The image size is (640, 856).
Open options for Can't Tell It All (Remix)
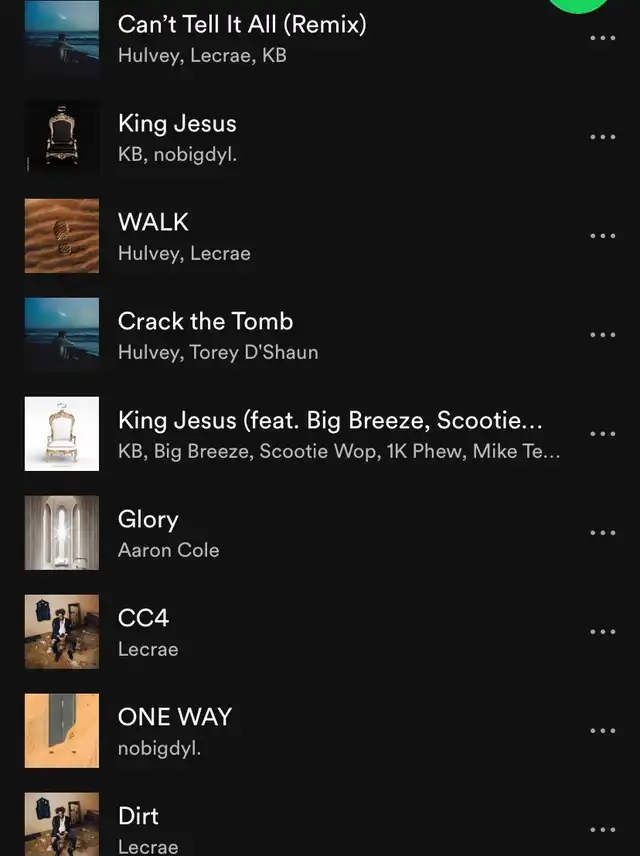coord(602,38)
